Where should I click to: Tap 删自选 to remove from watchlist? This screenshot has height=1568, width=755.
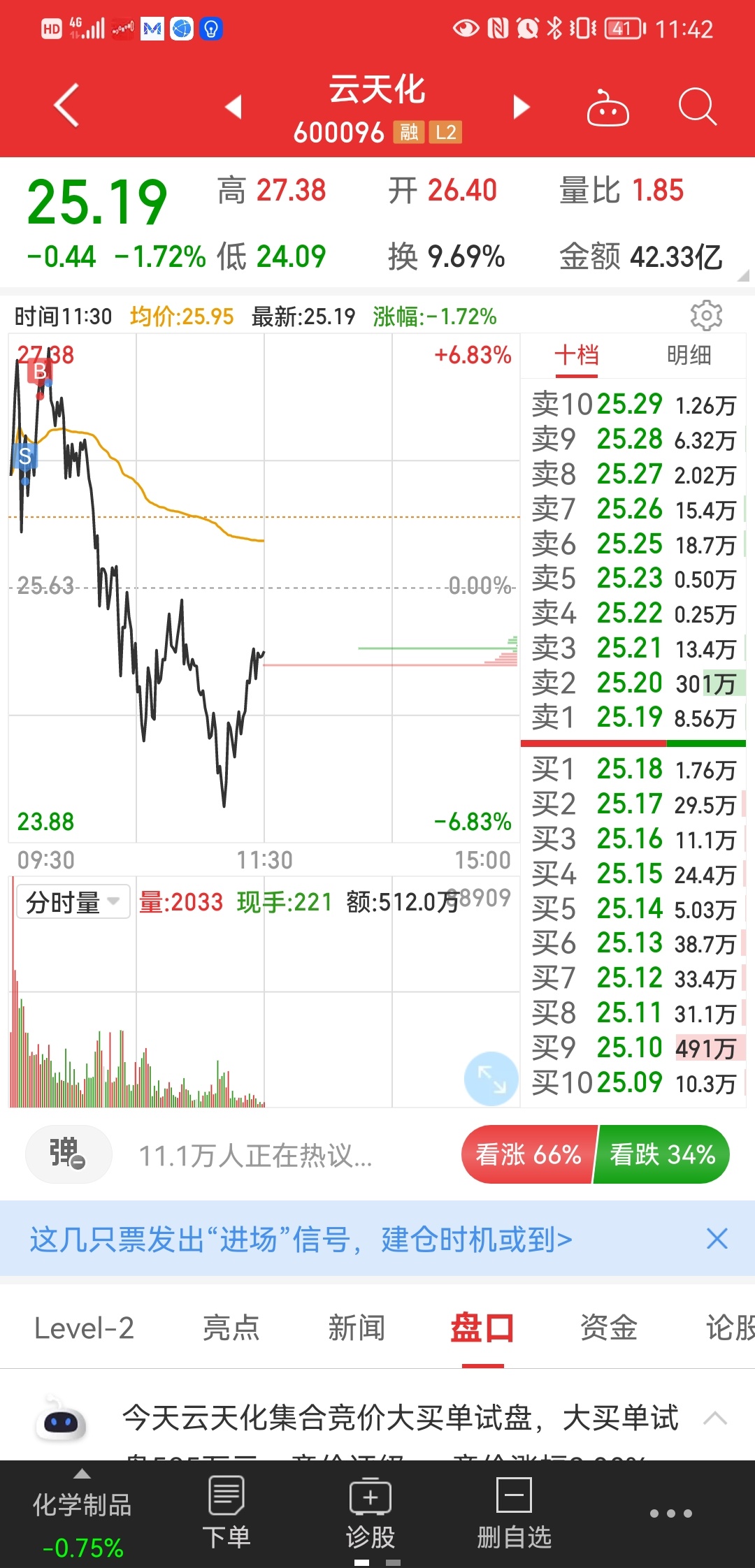click(515, 1513)
